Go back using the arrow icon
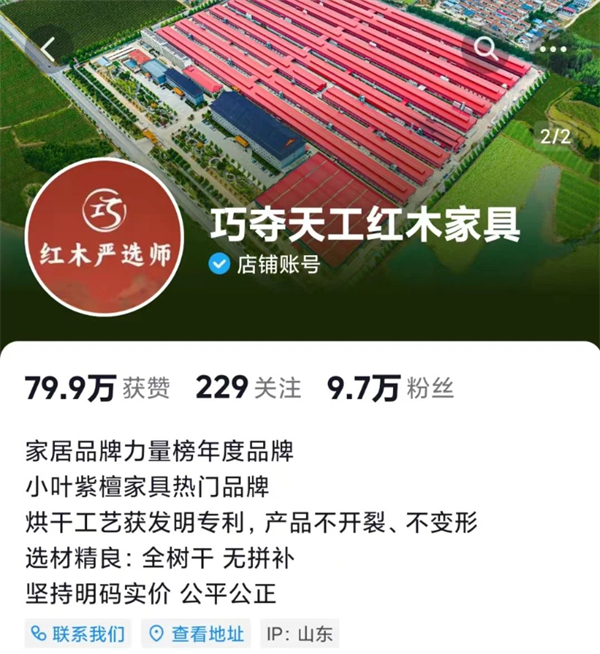This screenshot has height=654, width=600. [x=48, y=47]
